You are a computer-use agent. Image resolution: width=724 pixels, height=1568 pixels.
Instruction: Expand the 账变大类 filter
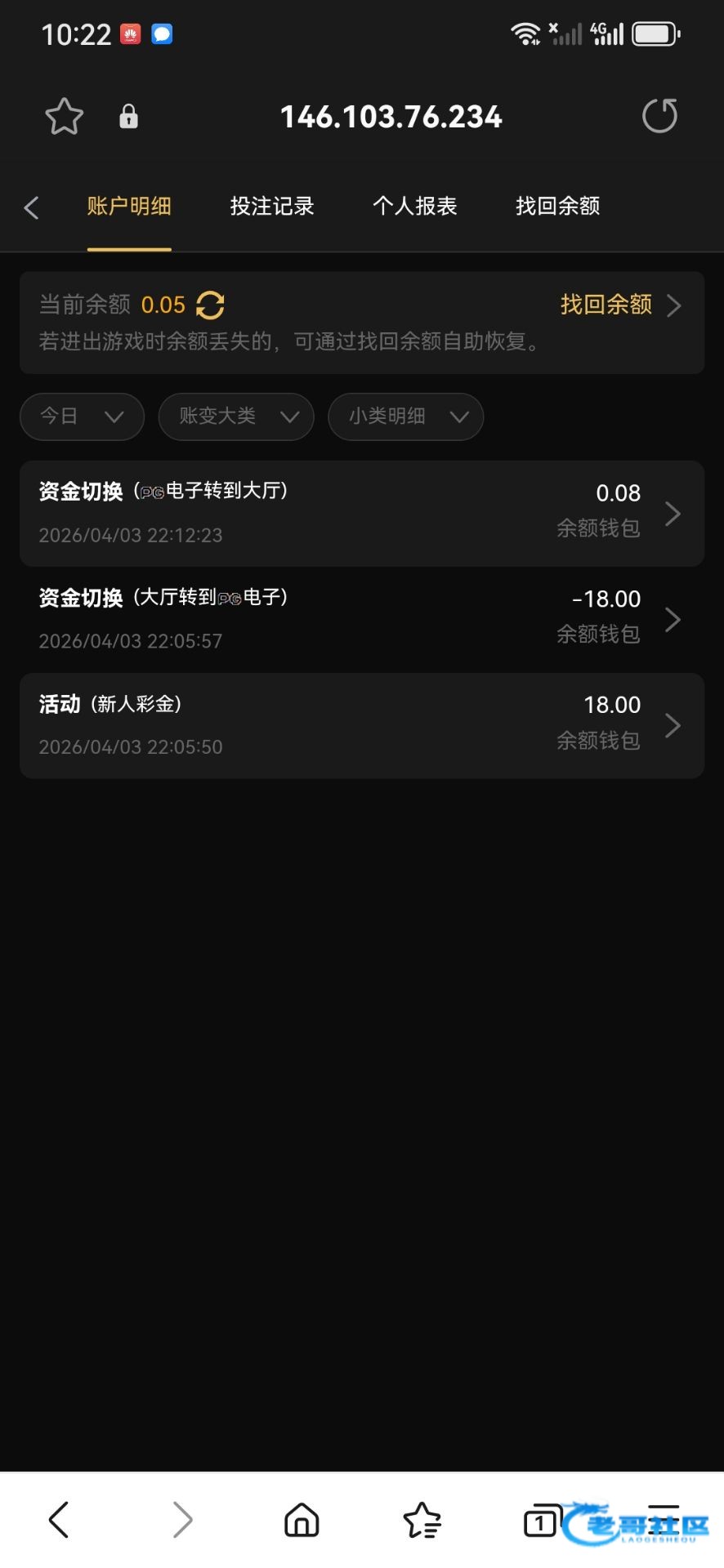tap(236, 416)
